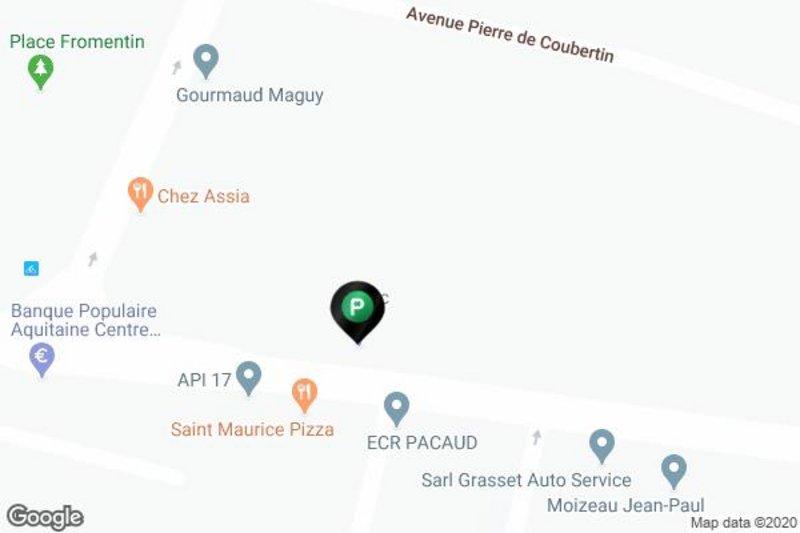Open the Moizeau Jean-Paul marker
The width and height of the screenshot is (800, 533).
(x=674, y=469)
